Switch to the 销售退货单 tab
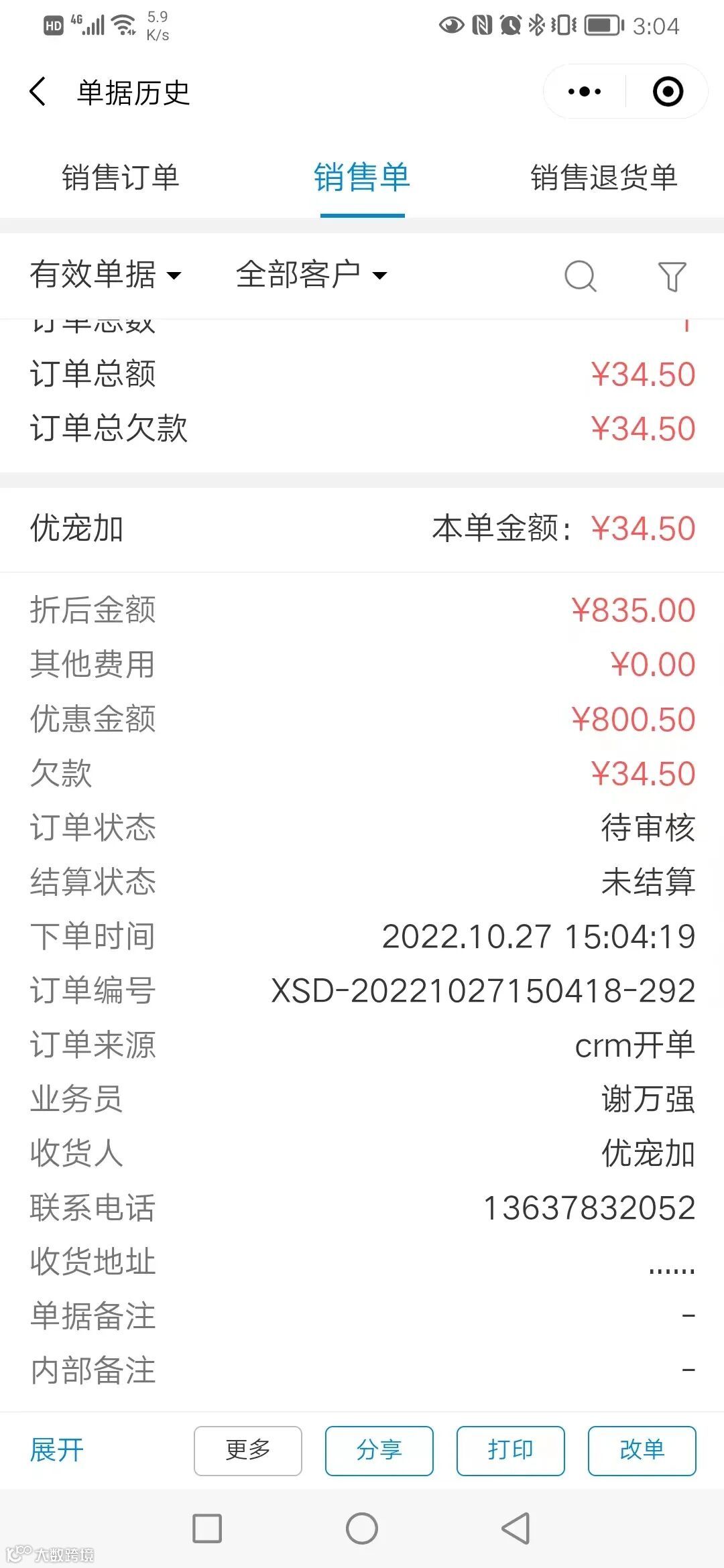 click(x=604, y=178)
